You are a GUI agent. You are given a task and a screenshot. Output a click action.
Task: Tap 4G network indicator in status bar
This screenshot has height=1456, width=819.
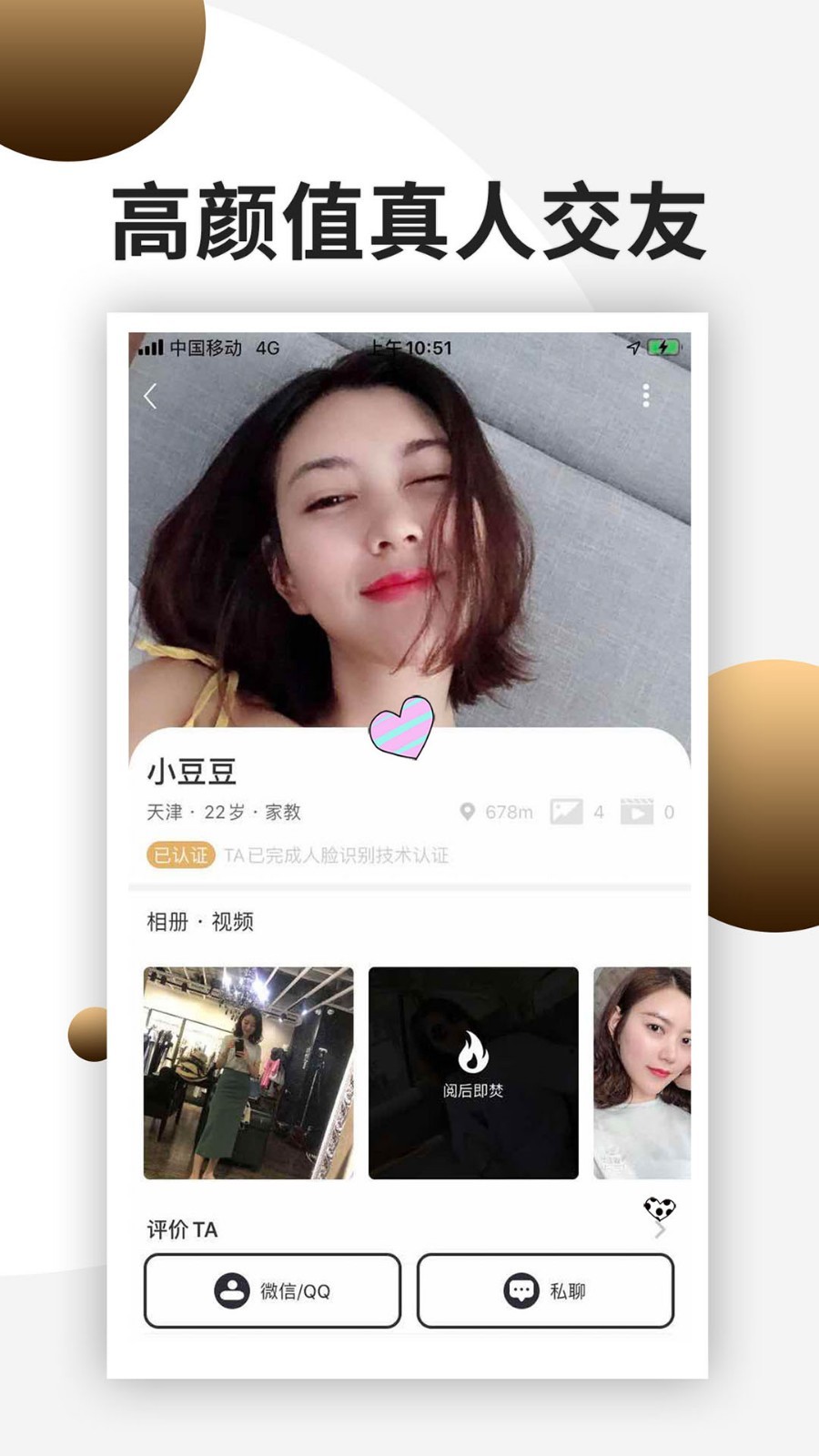268,348
